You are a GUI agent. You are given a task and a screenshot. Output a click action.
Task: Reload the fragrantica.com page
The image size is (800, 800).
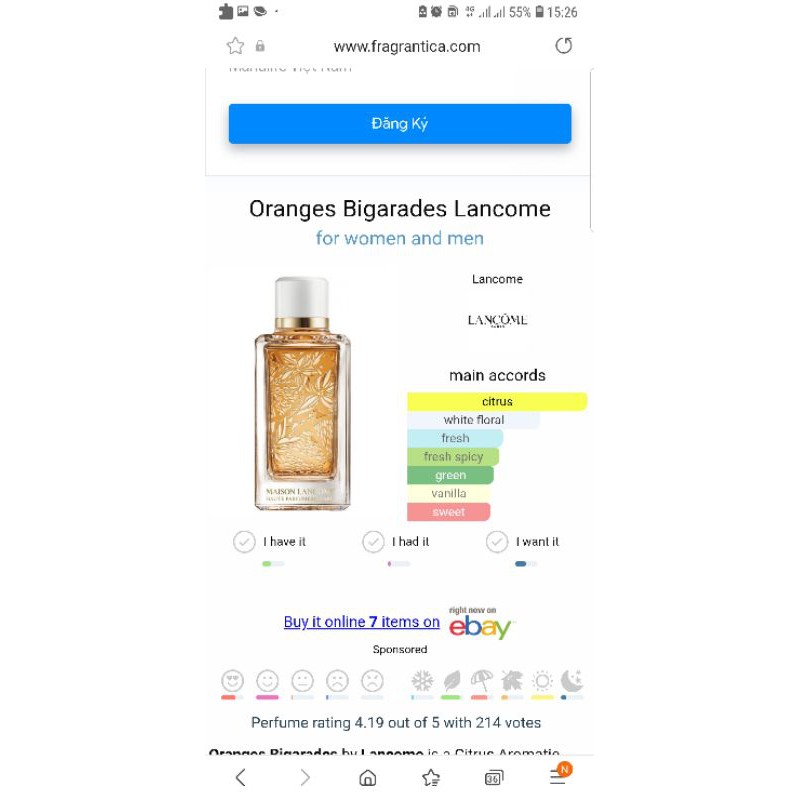pyautogui.click(x=564, y=46)
